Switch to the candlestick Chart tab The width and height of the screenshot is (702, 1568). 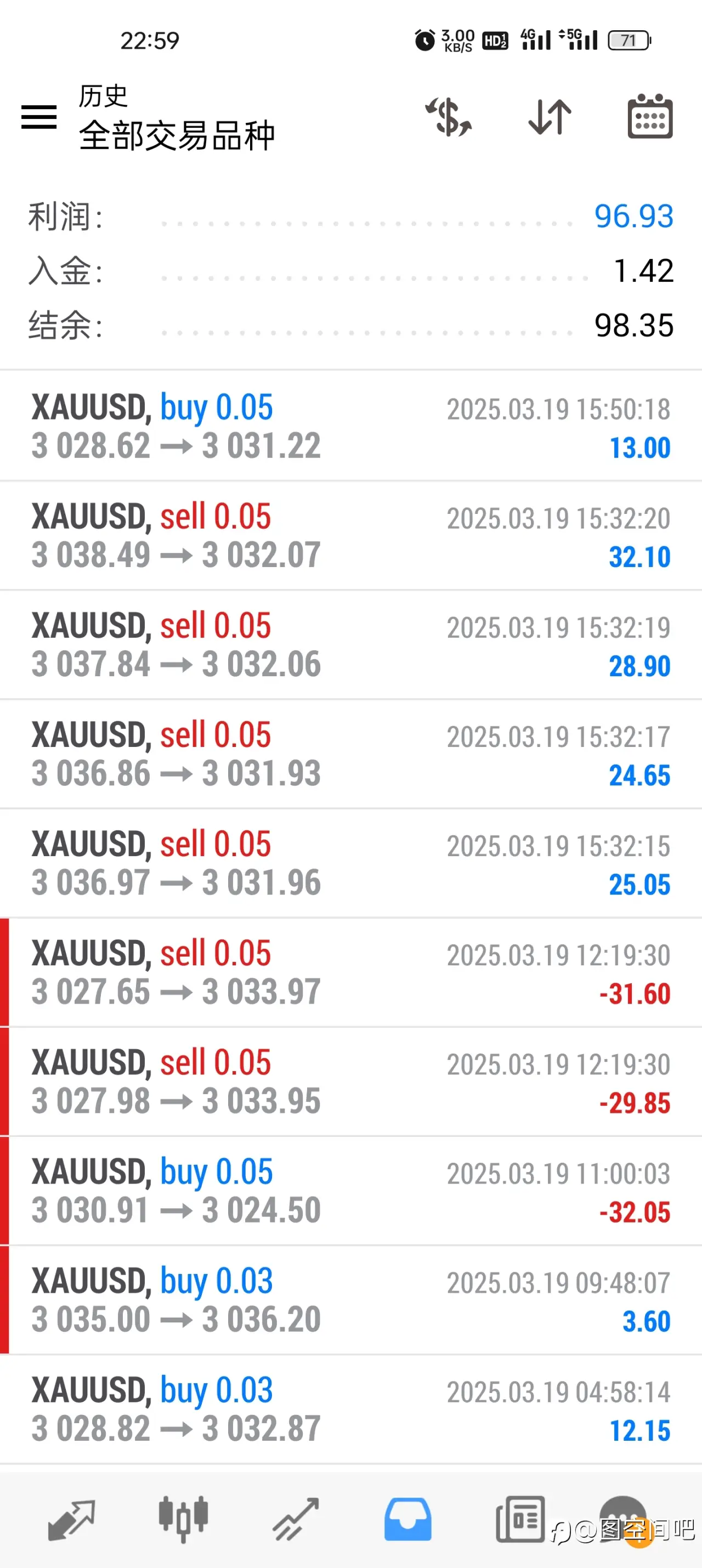183,1520
